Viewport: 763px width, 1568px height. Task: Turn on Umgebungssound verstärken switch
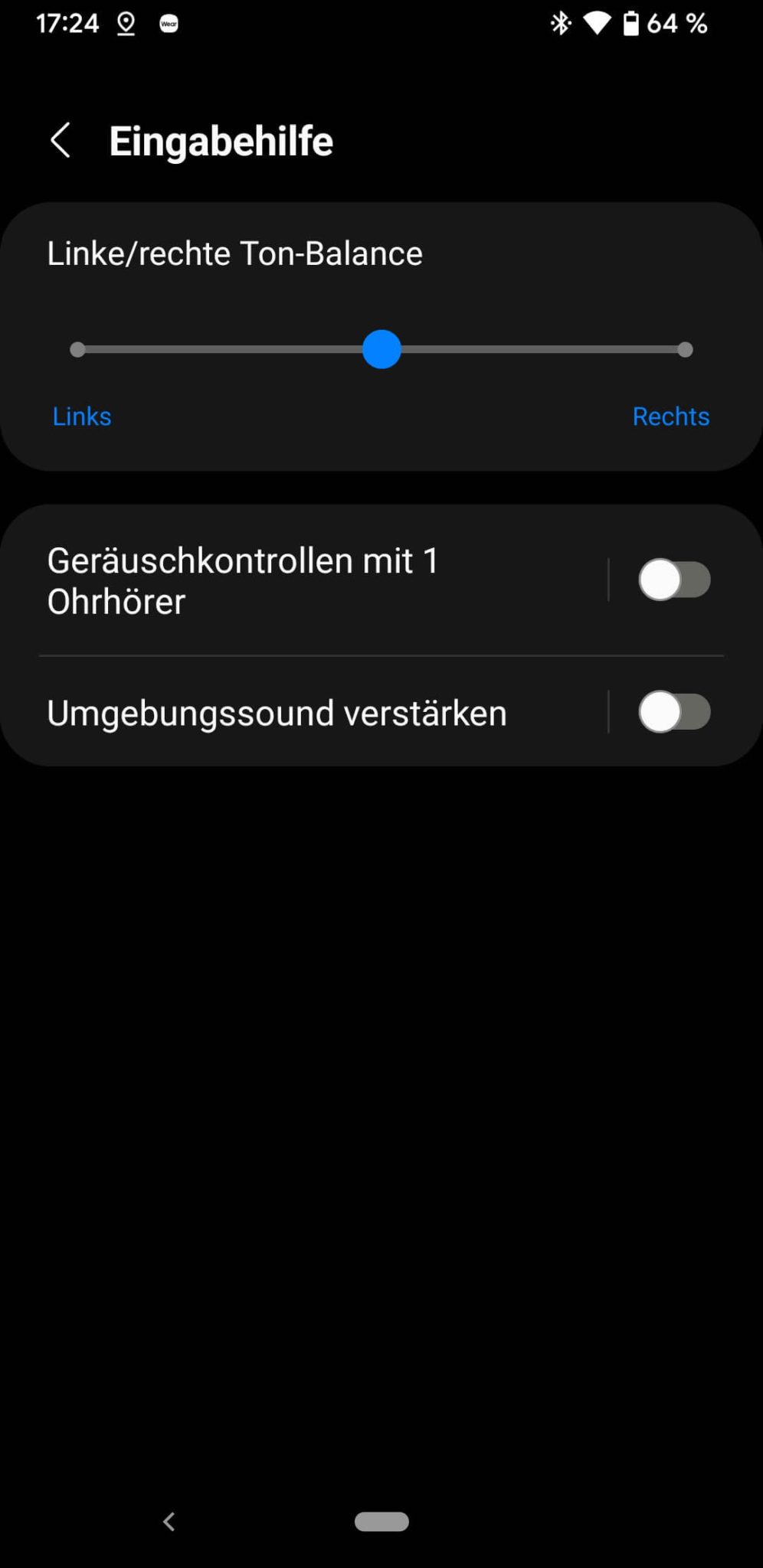(674, 712)
